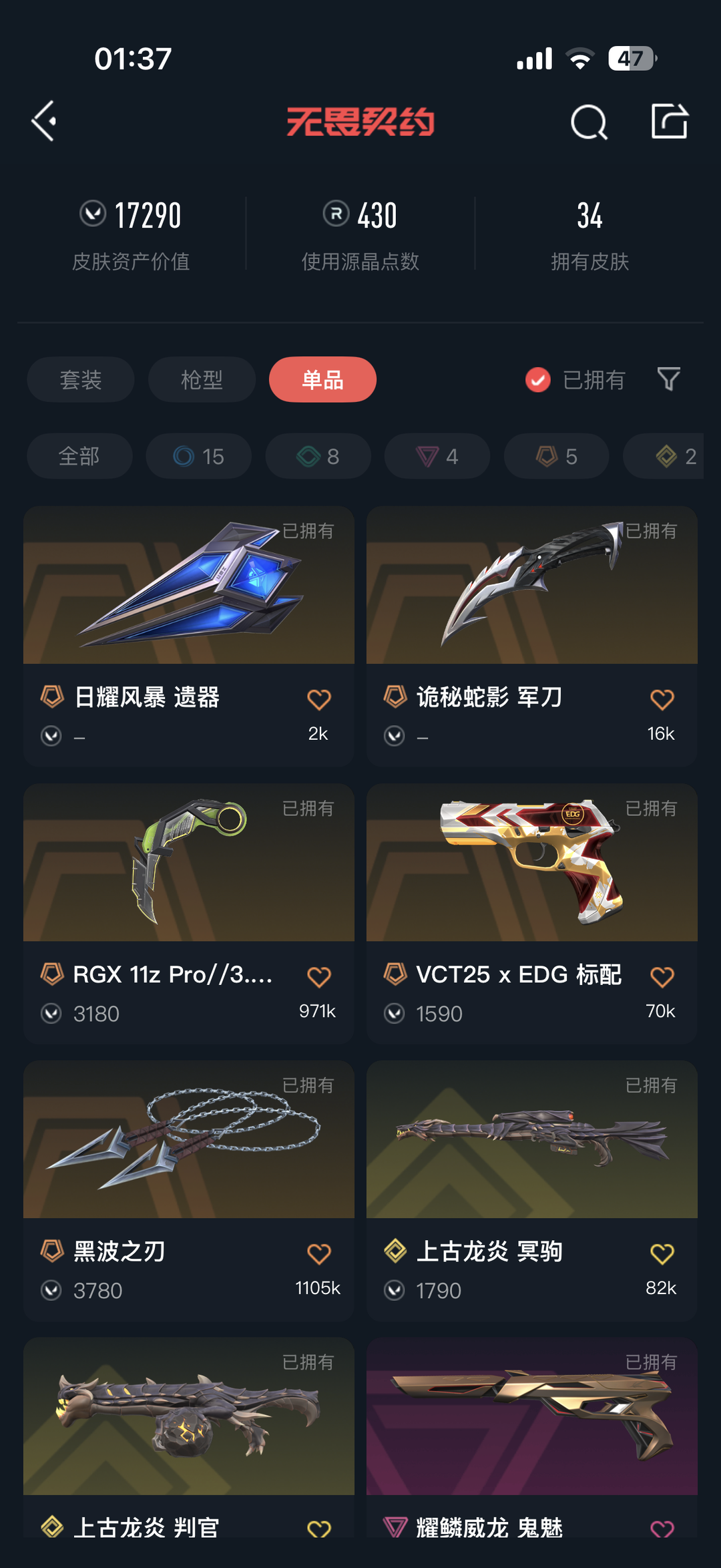Open the funnel filter options
Screen dimensions: 721x1568
click(669, 379)
